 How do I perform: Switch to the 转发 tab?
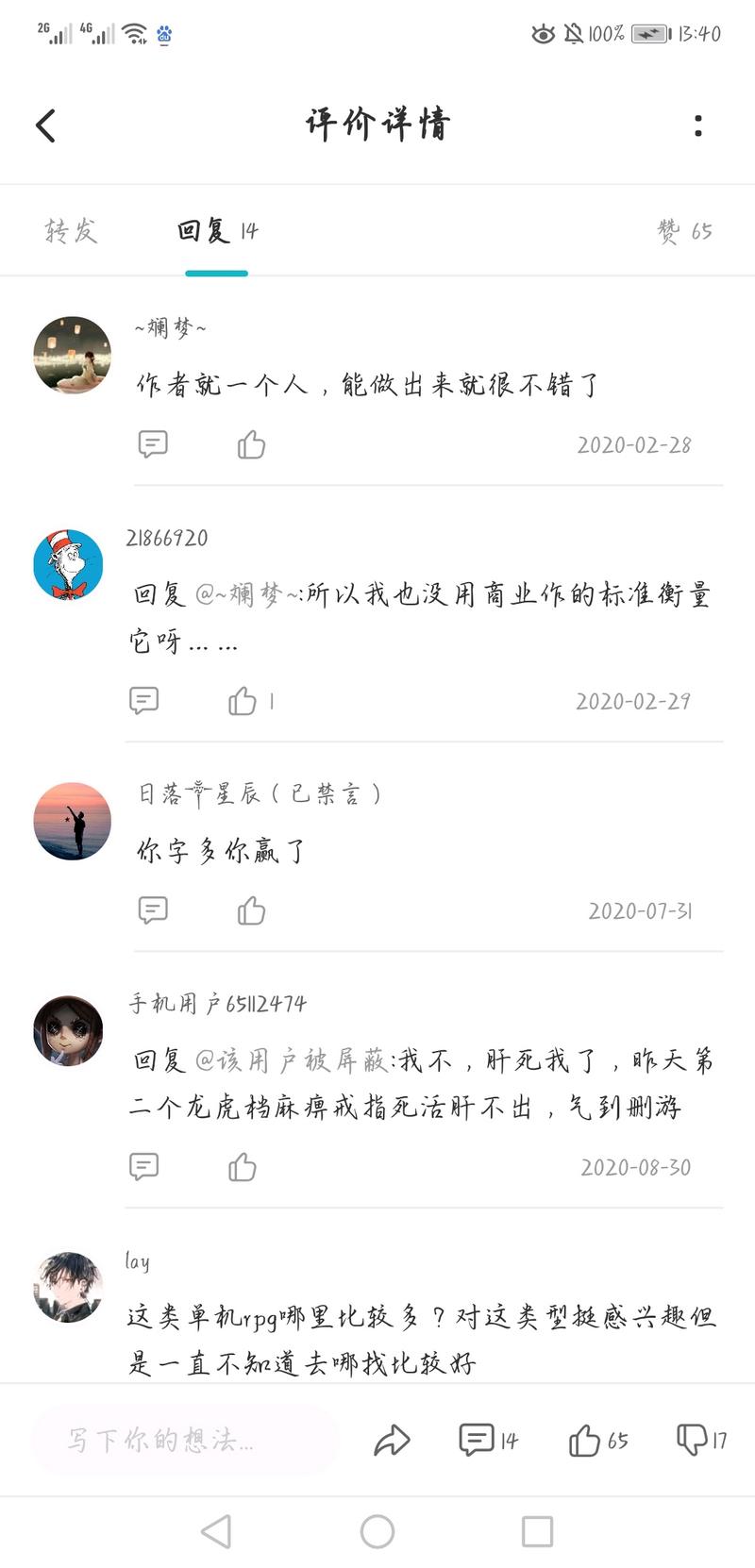[x=72, y=231]
